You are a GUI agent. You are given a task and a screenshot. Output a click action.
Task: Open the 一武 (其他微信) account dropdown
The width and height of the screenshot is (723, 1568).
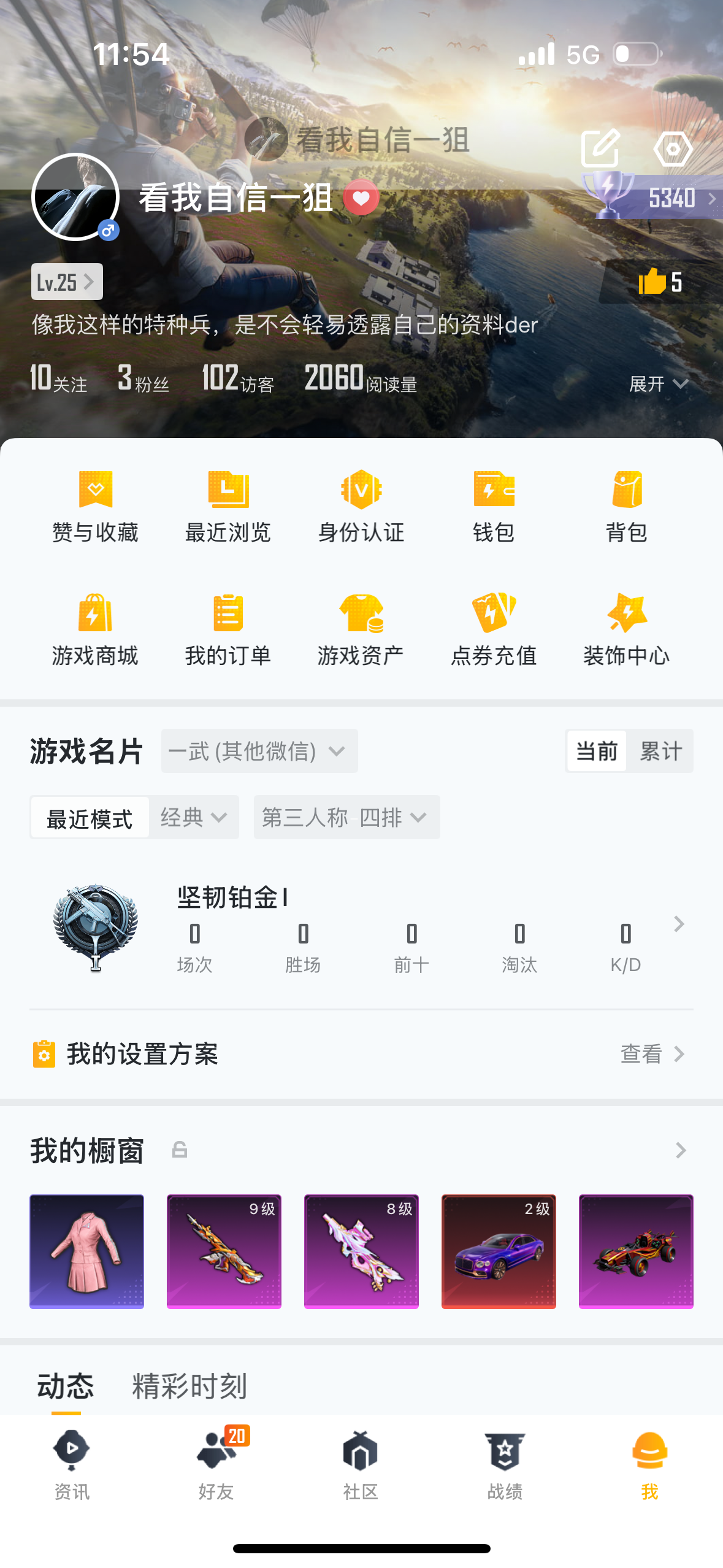click(259, 751)
